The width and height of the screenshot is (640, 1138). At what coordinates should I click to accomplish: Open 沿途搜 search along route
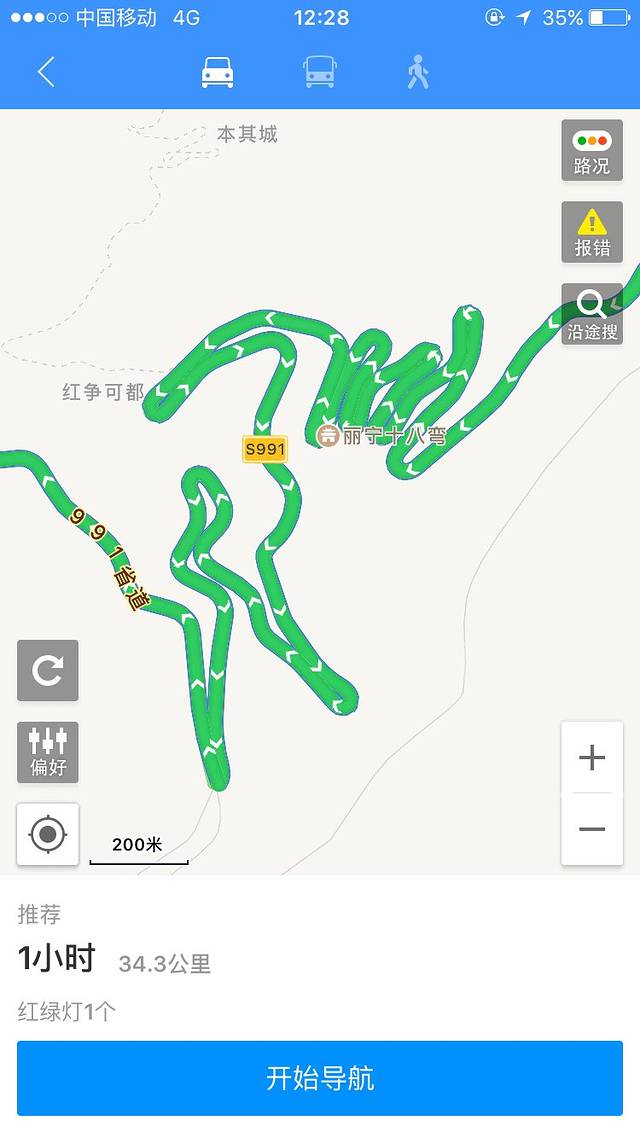591,314
